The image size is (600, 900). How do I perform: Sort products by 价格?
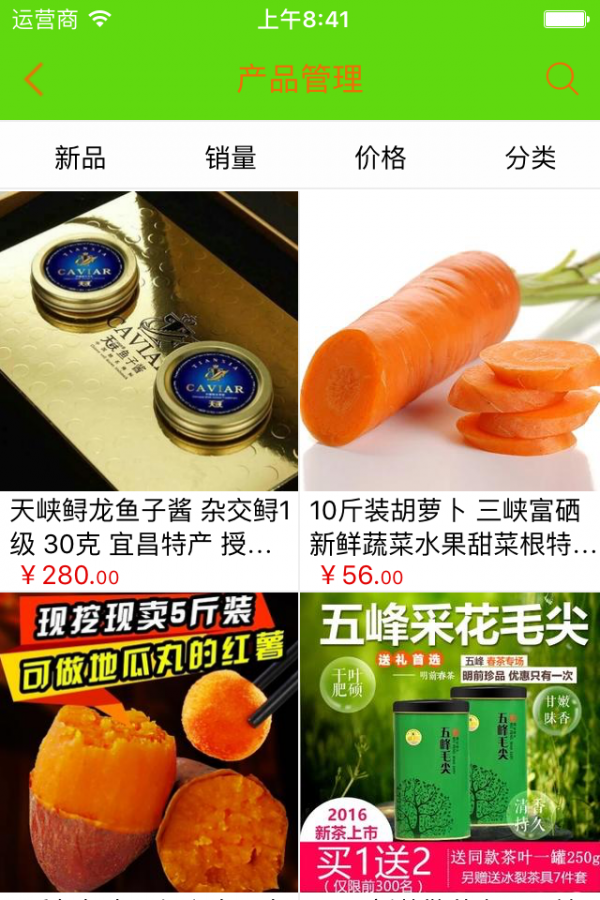(x=380, y=157)
